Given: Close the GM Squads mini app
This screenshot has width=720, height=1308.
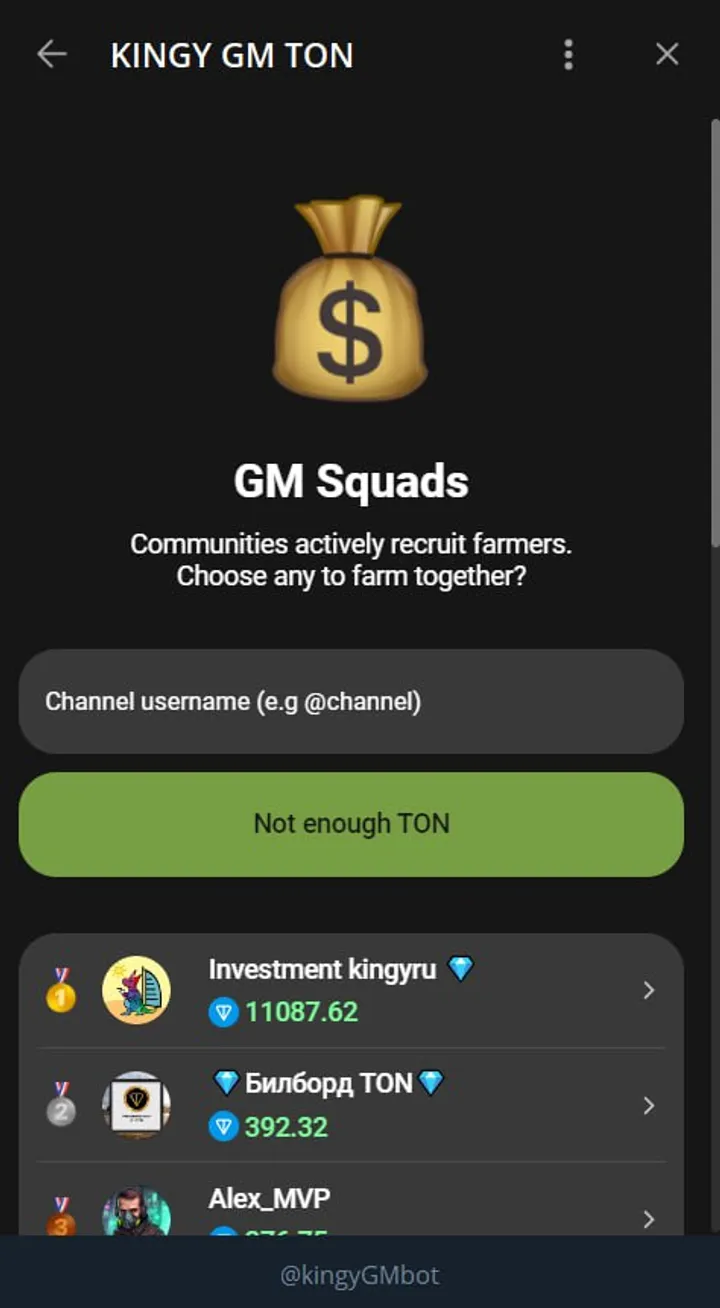Looking at the screenshot, I should (x=666, y=54).
